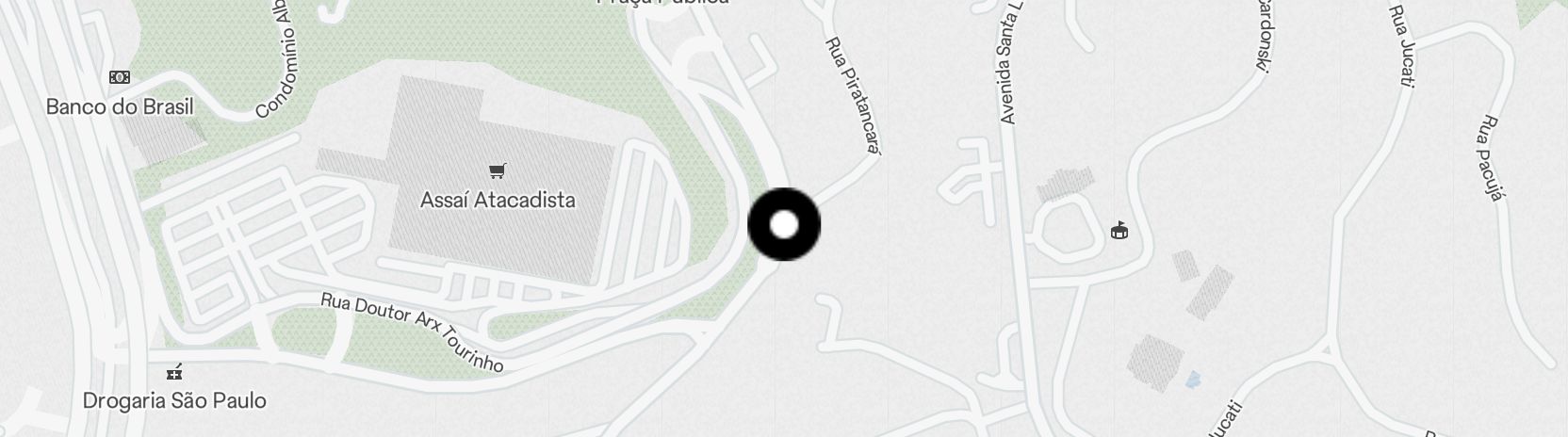
Task: Select Drogaria São Paulo pharmacy marker
Action: coord(173,372)
